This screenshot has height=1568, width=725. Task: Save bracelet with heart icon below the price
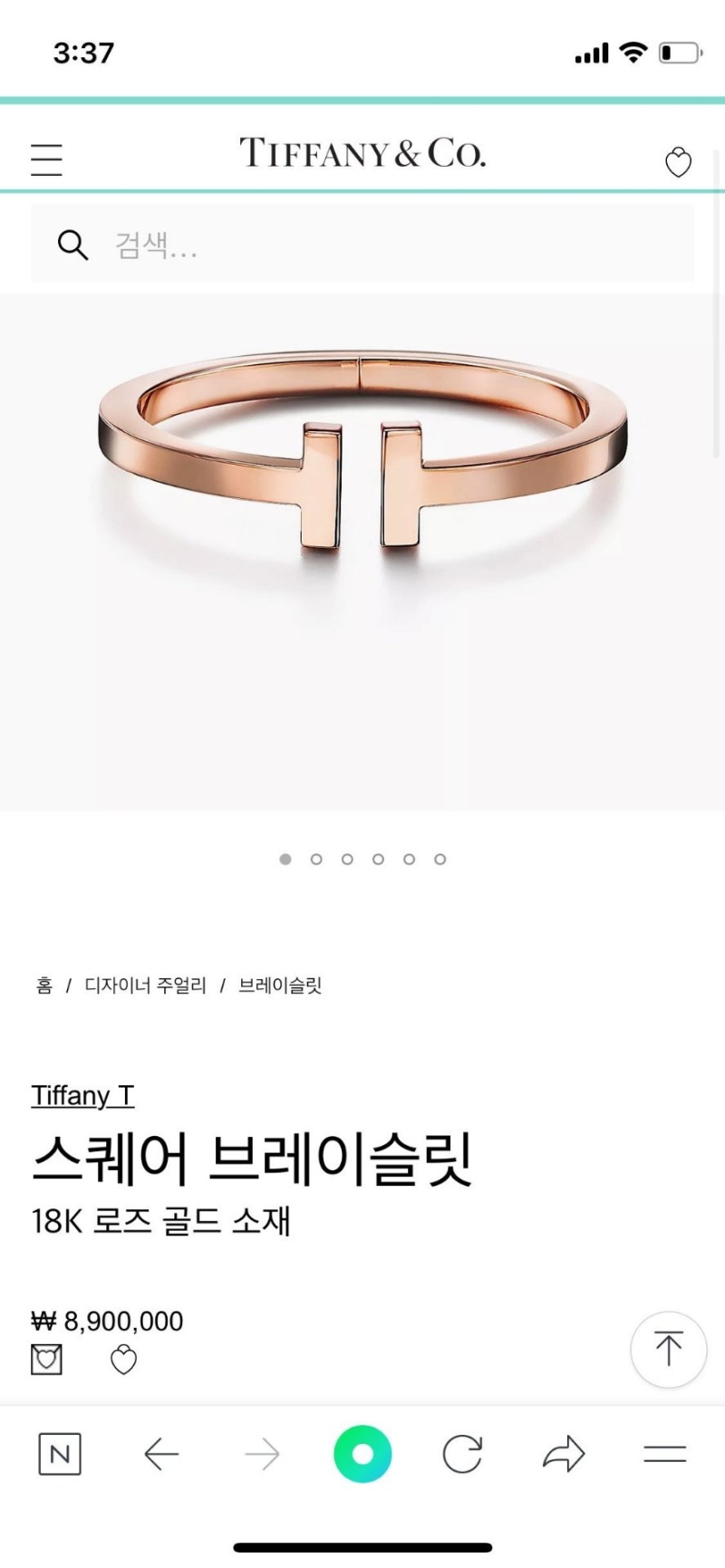pos(123,1360)
